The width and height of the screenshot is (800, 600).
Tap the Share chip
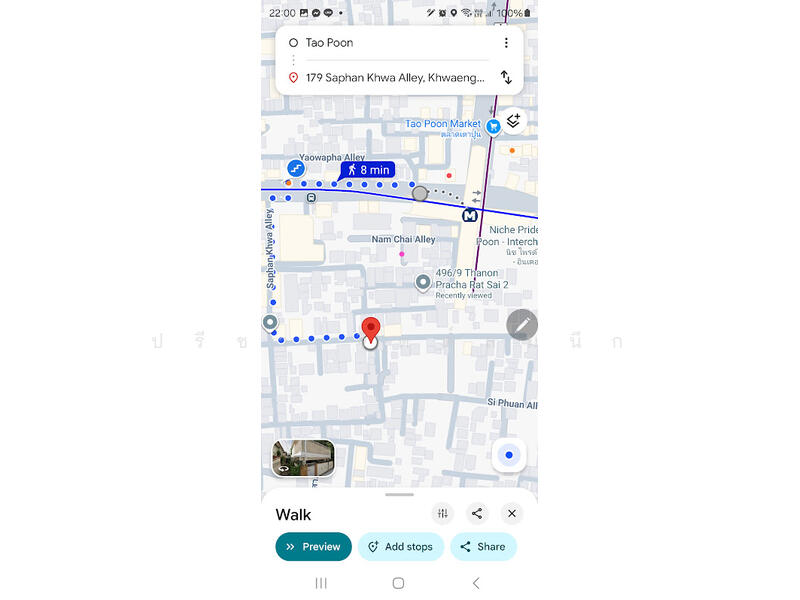[483, 547]
